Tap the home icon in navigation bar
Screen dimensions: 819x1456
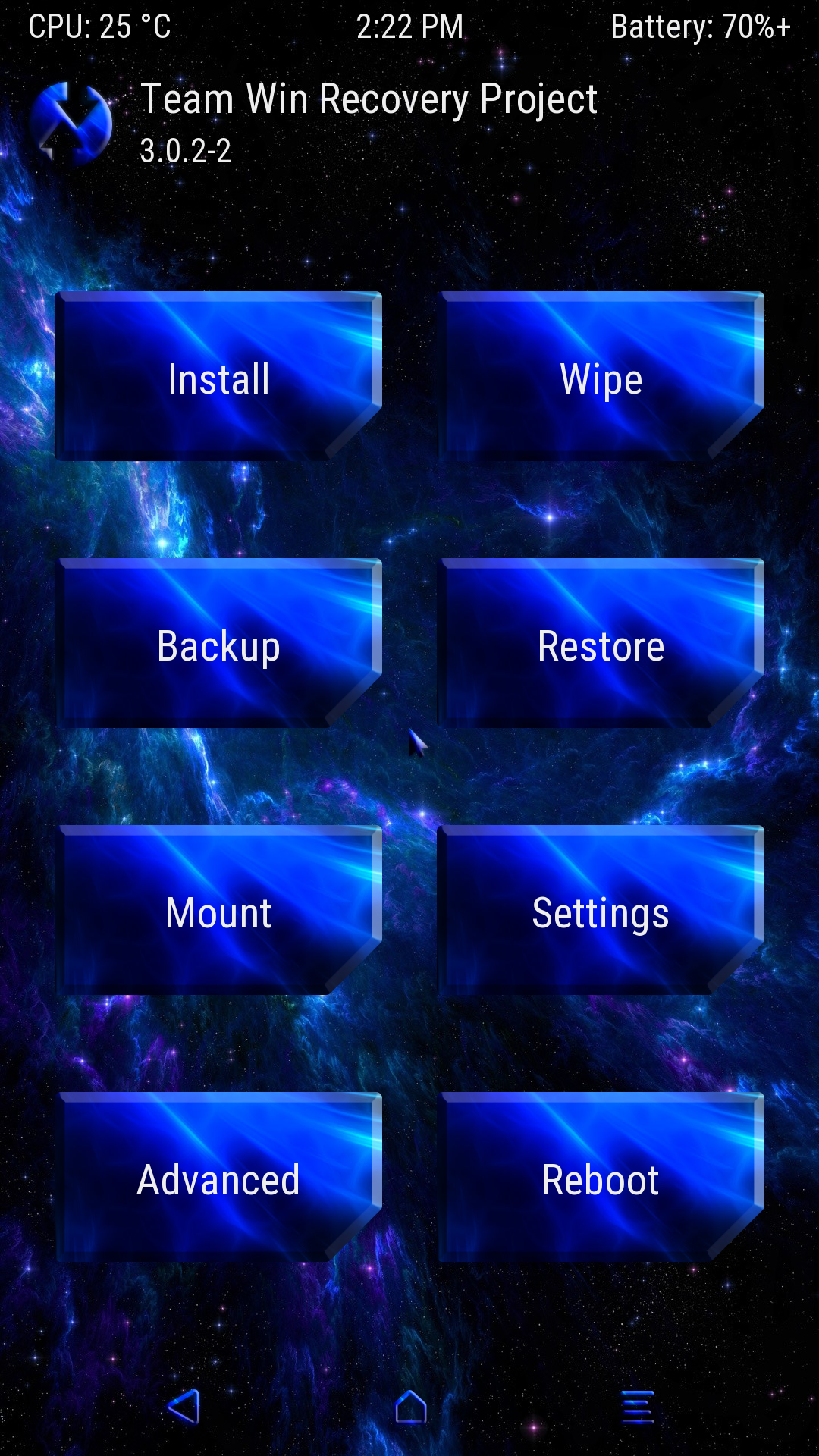[410, 1407]
